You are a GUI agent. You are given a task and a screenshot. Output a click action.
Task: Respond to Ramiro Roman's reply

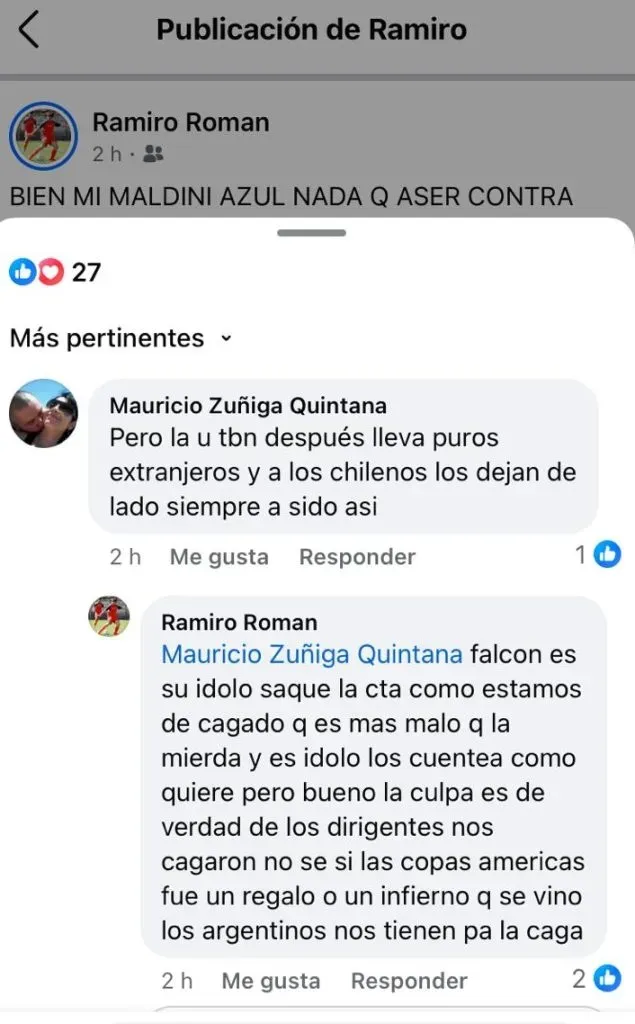(x=409, y=981)
